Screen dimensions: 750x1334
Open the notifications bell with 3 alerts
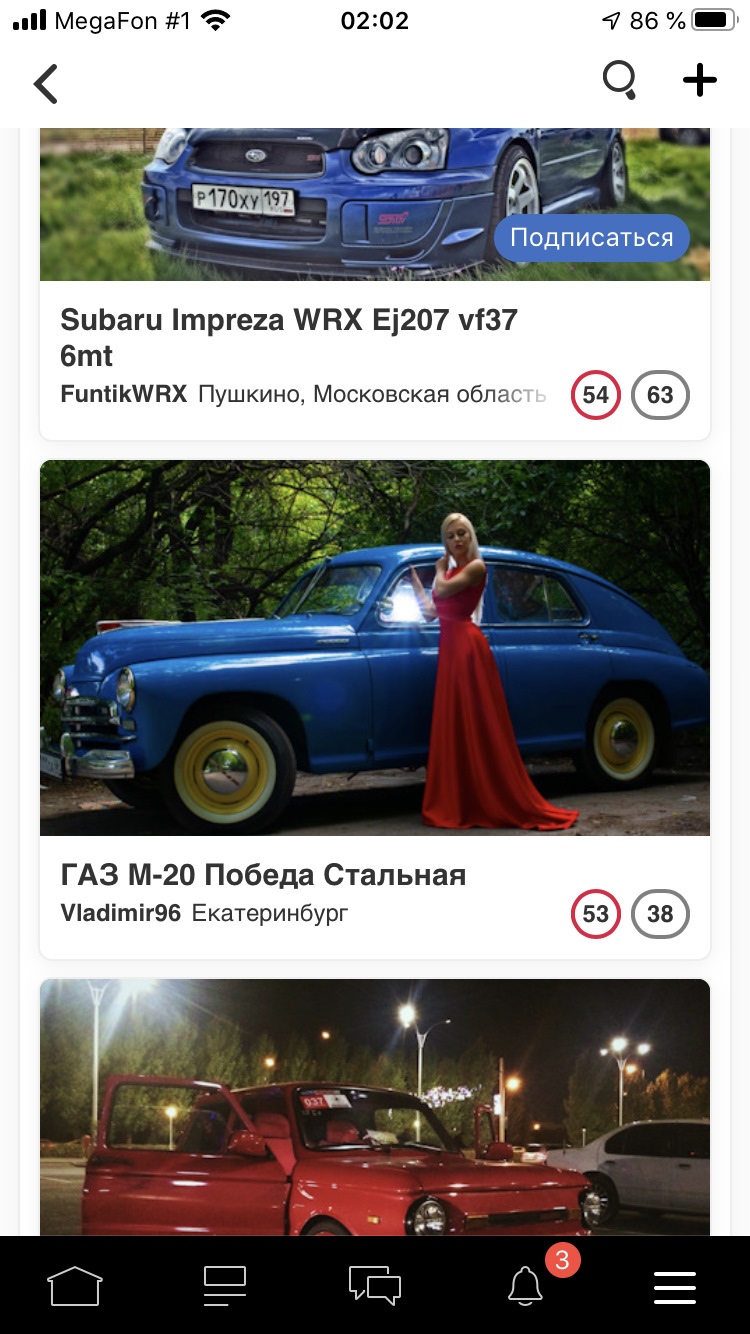click(525, 1286)
